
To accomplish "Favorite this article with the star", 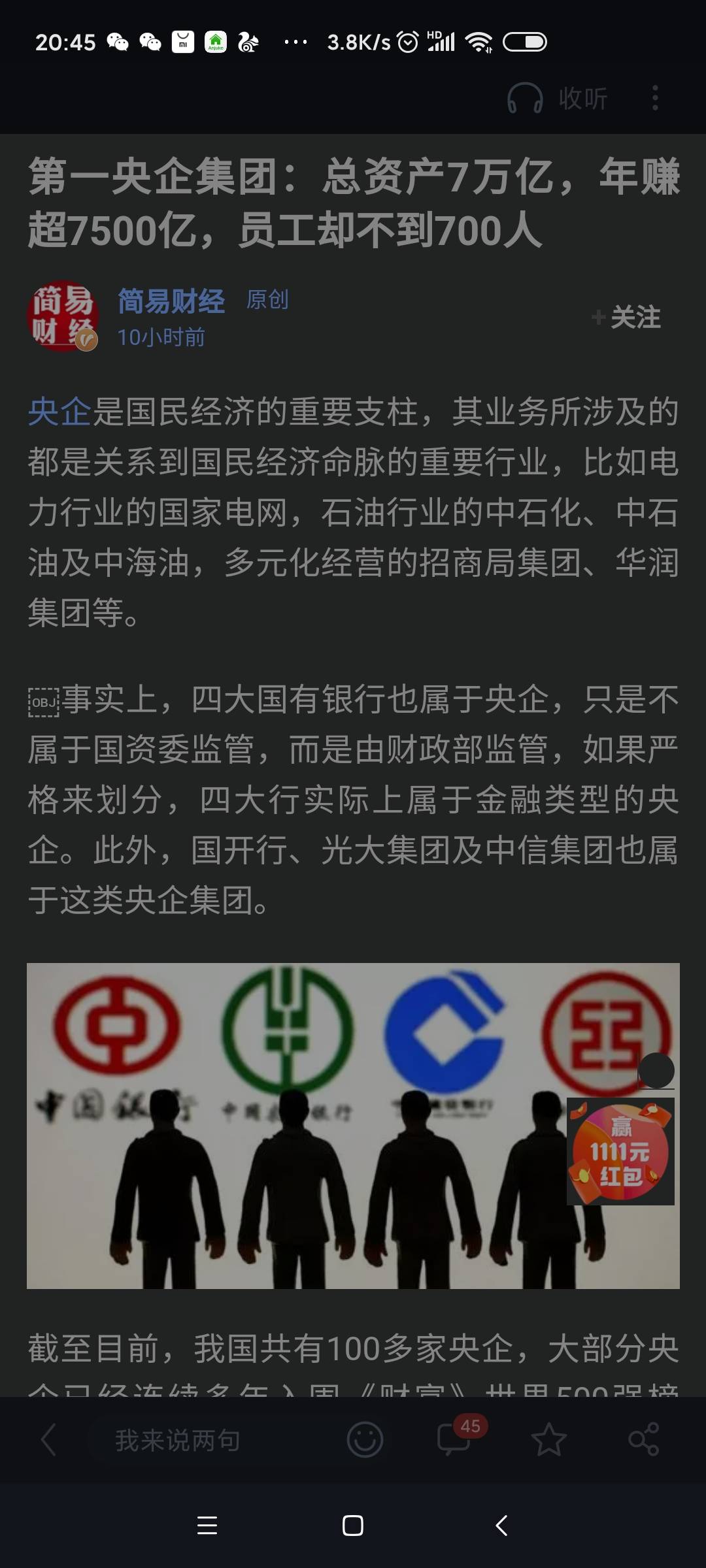I will coord(548,1440).
